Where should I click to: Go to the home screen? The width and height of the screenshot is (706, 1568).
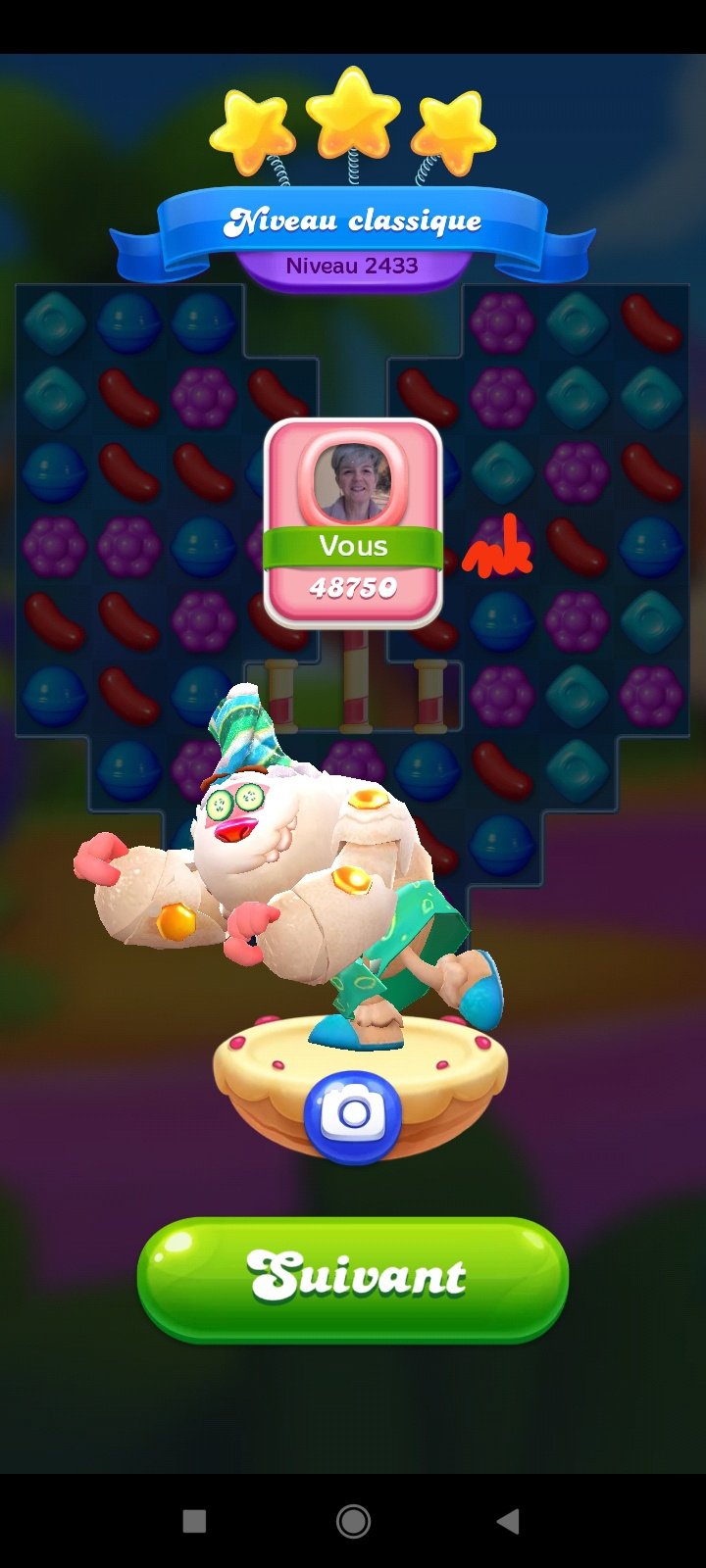pos(353,1521)
